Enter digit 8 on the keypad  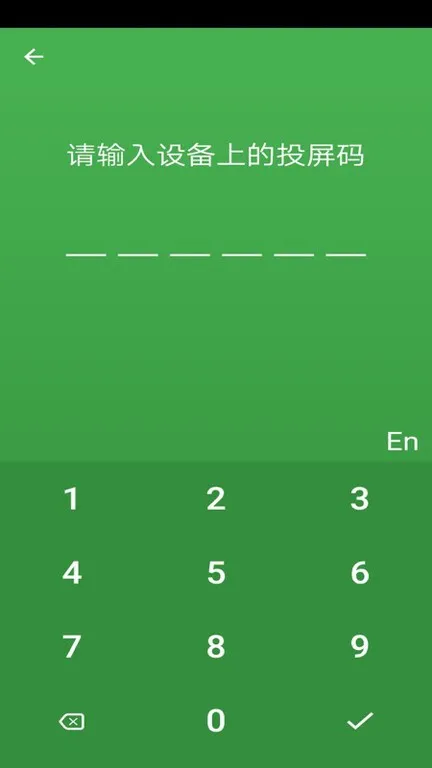click(x=216, y=647)
